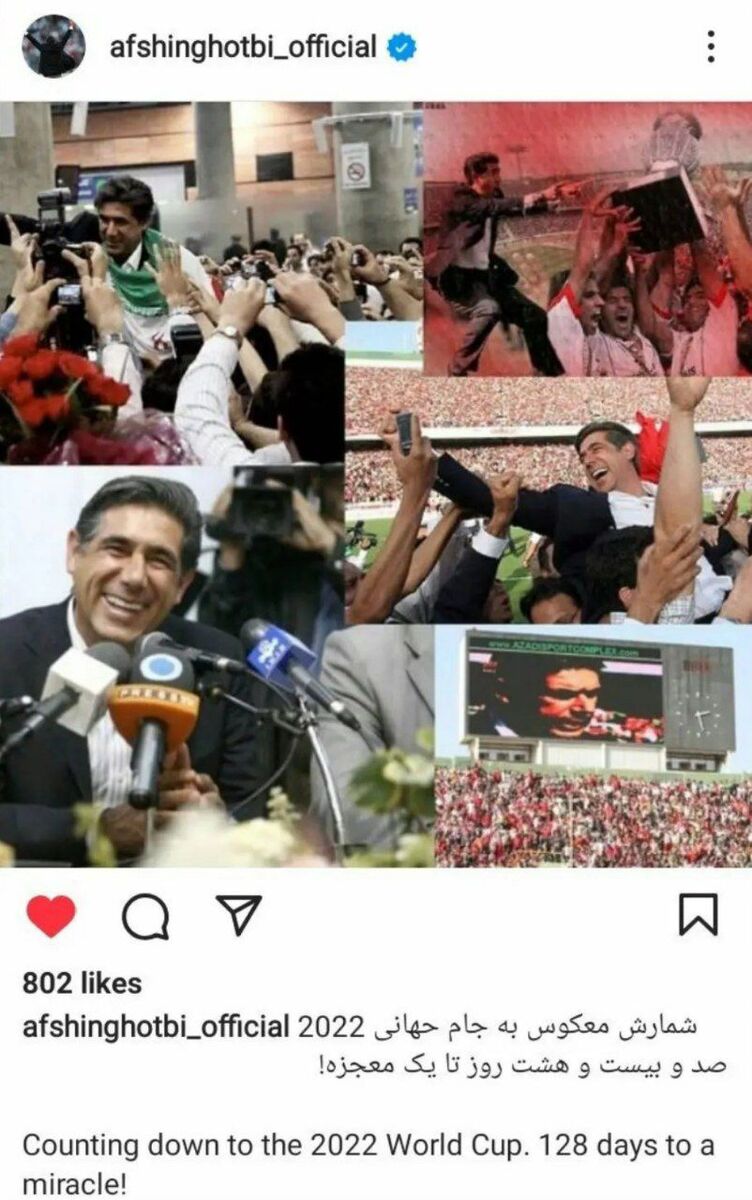Open afshinghotbi_official username in post header
752x1200 pixels.
(x=243, y=46)
